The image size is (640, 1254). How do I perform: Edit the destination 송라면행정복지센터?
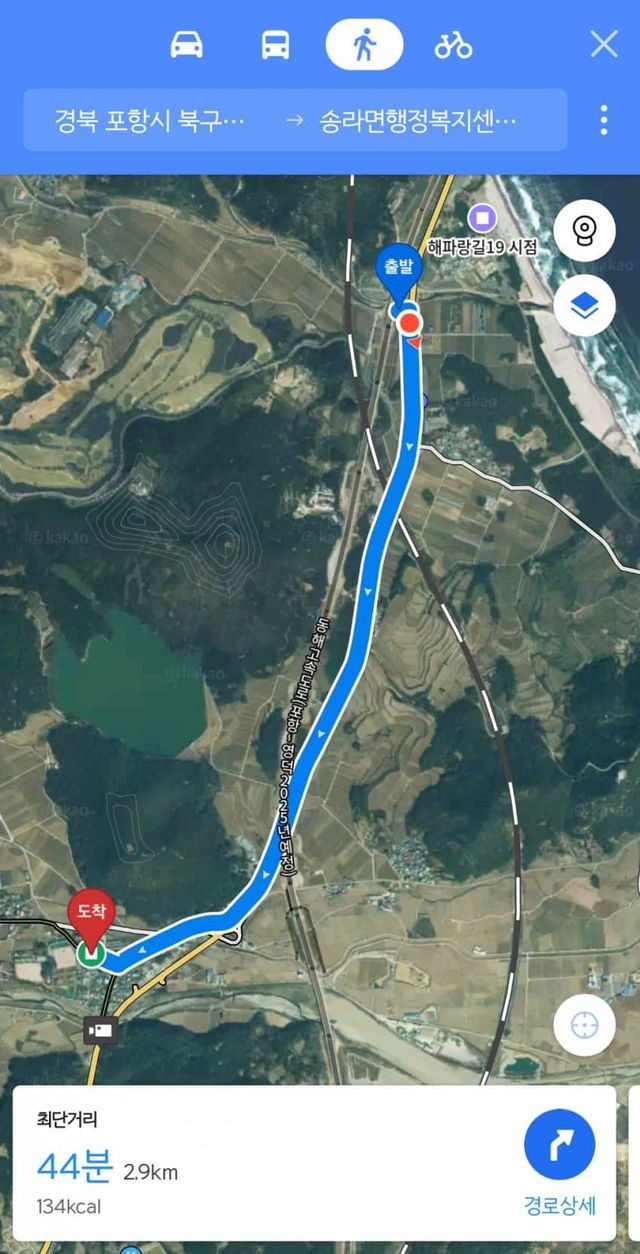[417, 121]
